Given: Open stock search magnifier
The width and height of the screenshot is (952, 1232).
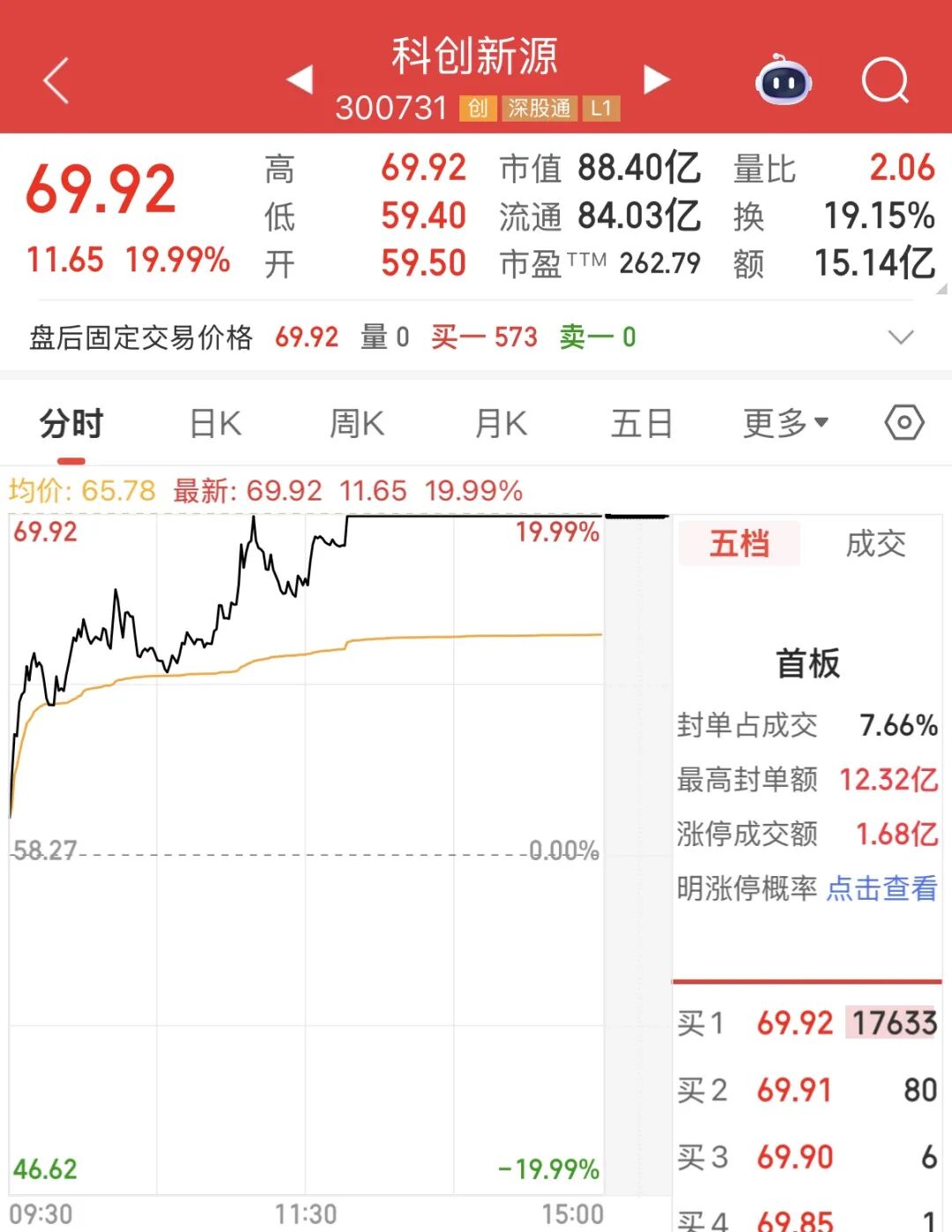Looking at the screenshot, I should 884,81.
